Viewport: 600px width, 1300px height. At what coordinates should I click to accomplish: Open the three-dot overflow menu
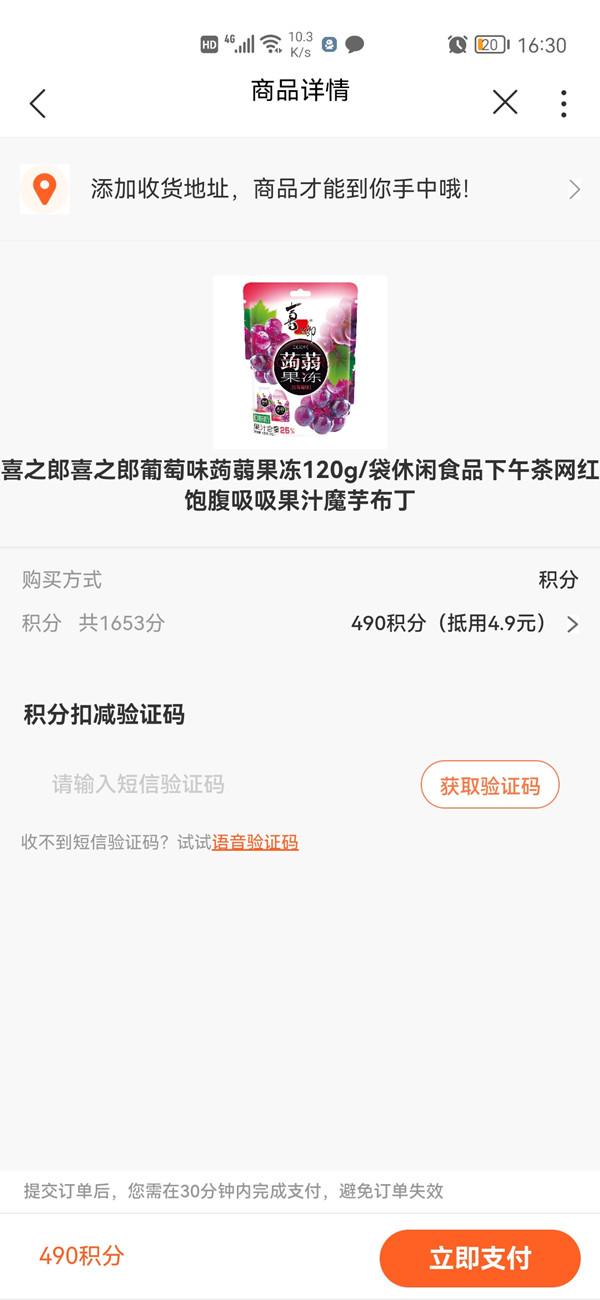click(x=564, y=103)
